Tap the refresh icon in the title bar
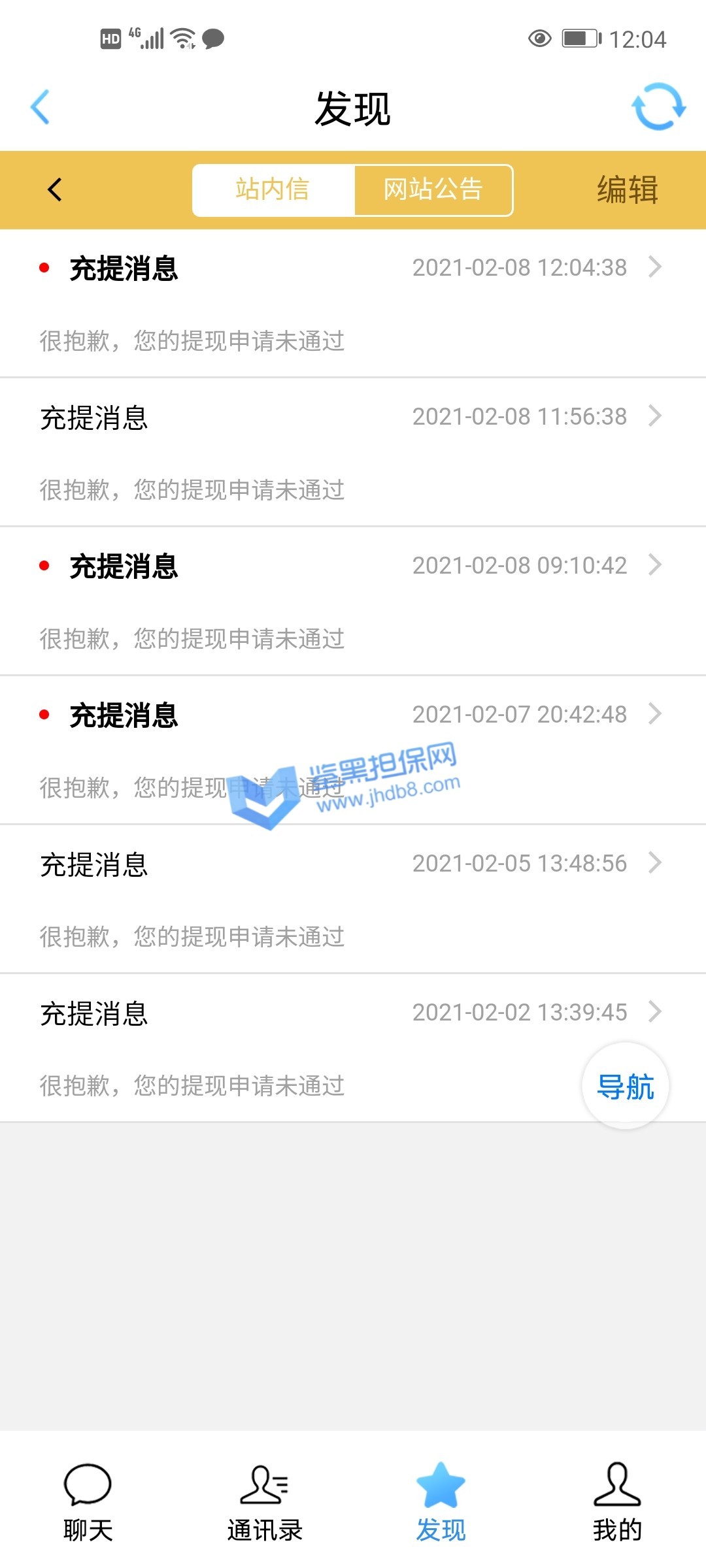Image resolution: width=706 pixels, height=1568 pixels. pyautogui.click(x=658, y=106)
